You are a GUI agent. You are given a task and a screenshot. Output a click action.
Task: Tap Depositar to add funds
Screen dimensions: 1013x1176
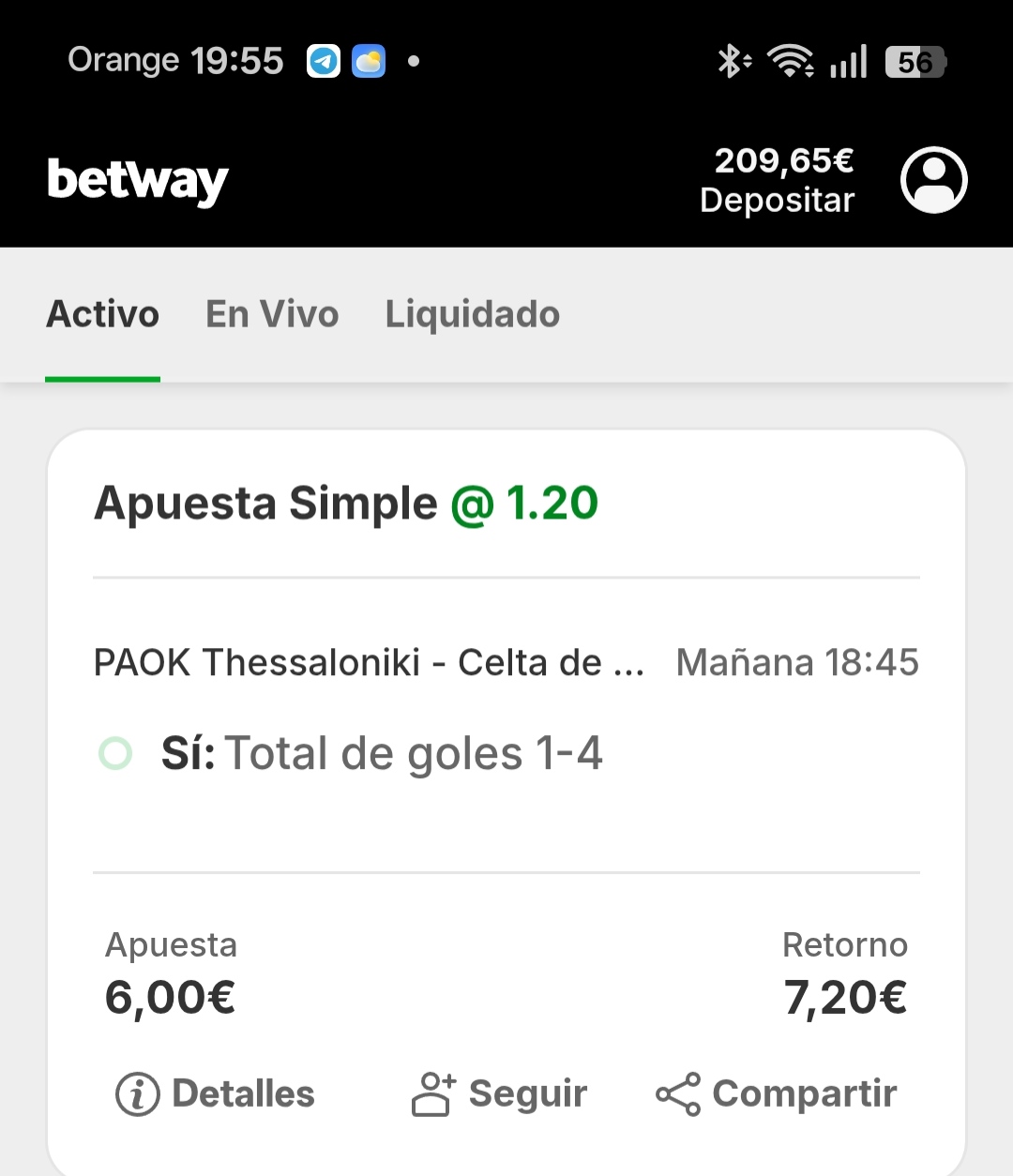(x=778, y=200)
